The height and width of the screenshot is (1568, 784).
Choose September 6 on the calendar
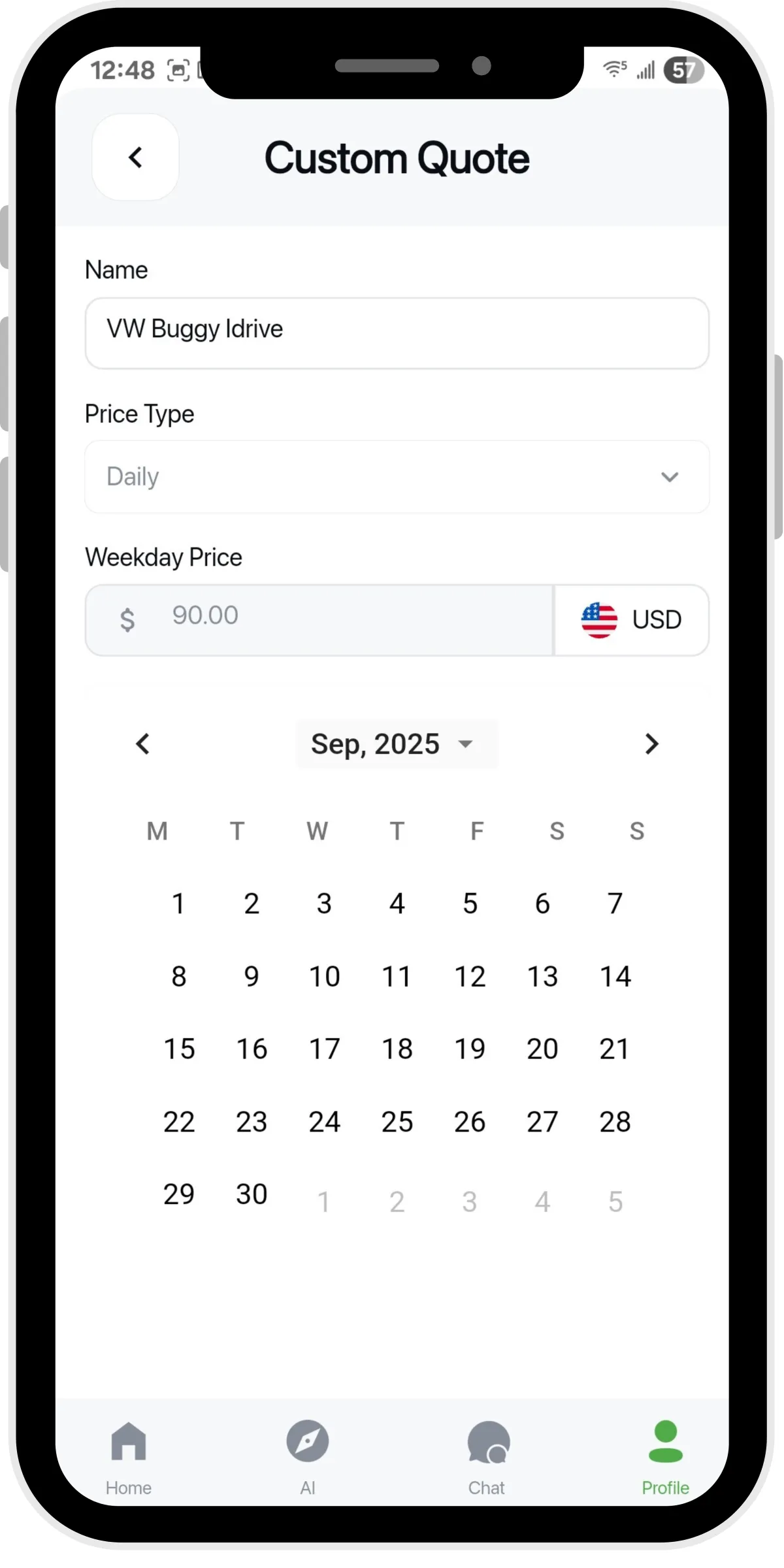point(542,904)
